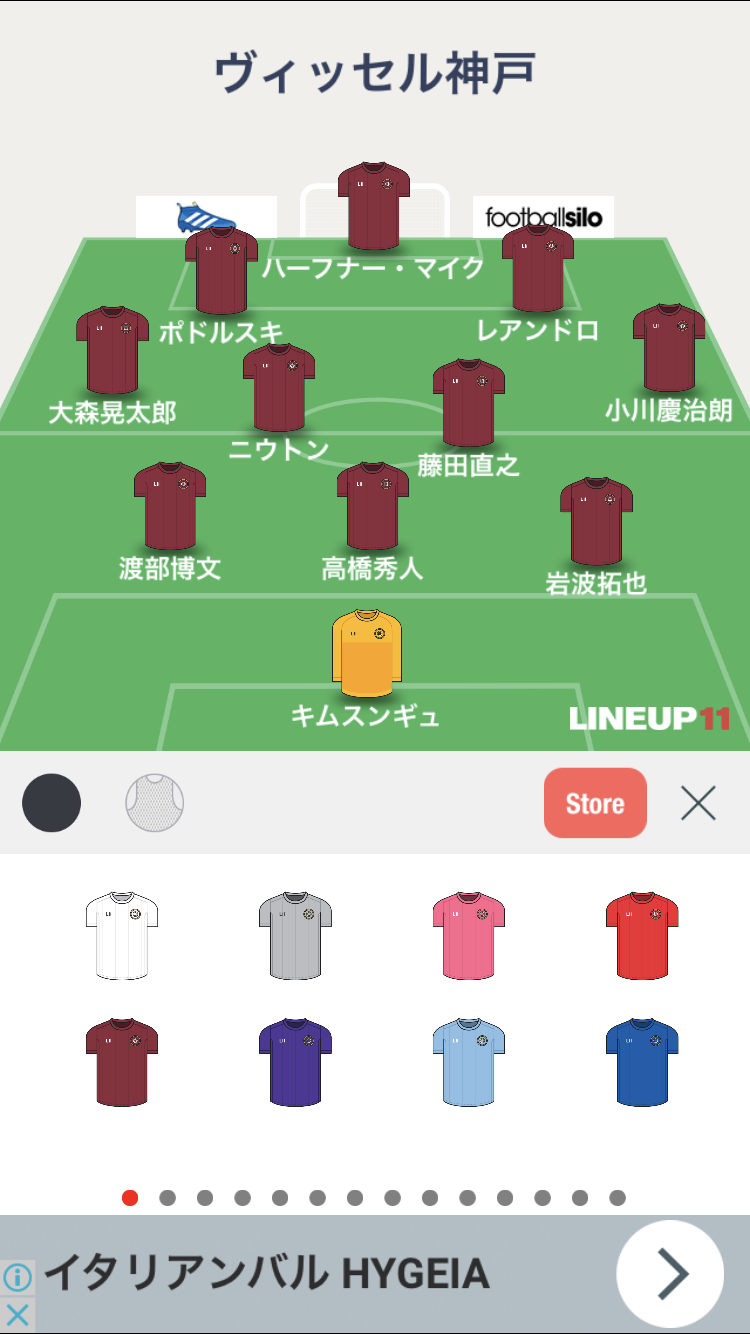
Task: Dismiss the ad with the X icon
Action: point(17,1313)
